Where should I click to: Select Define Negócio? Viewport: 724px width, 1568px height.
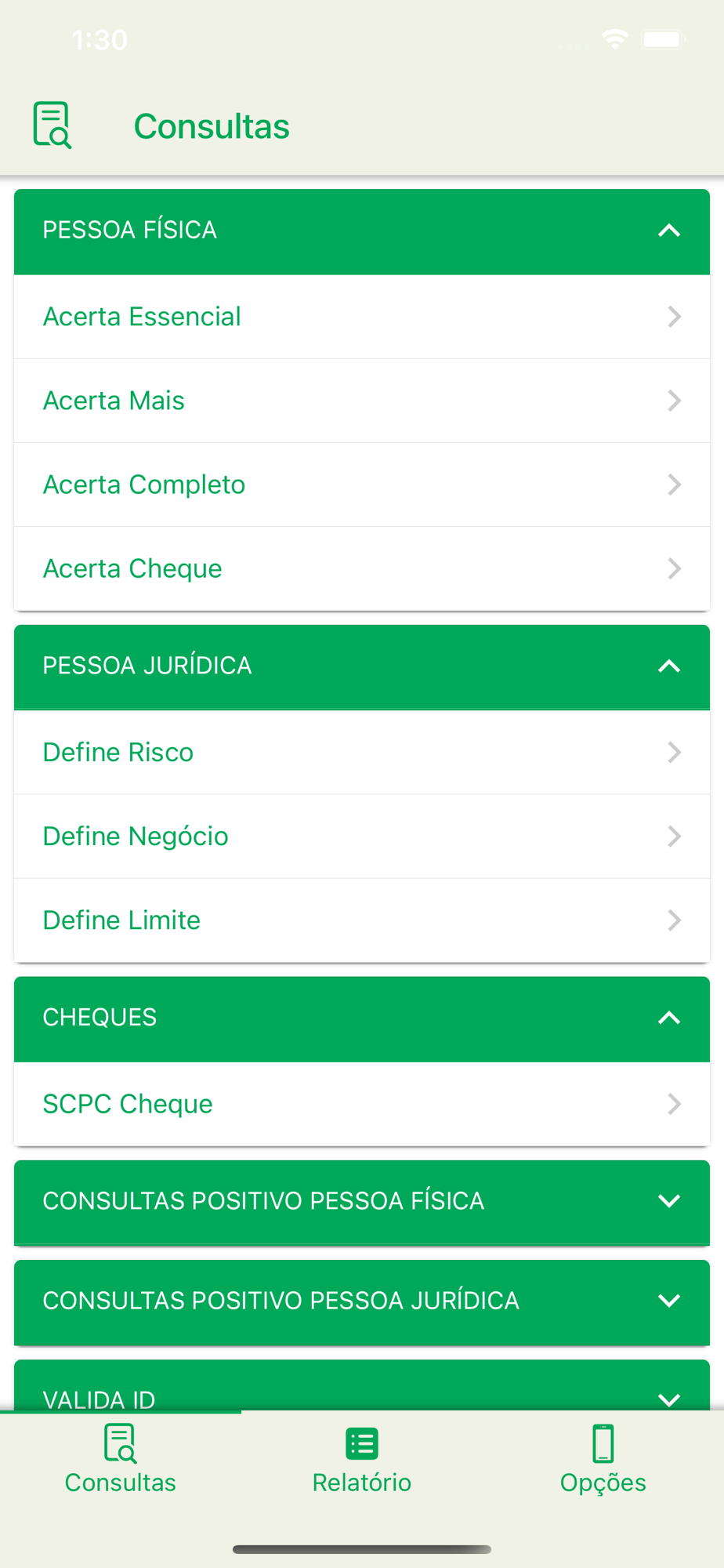pyautogui.click(x=362, y=837)
